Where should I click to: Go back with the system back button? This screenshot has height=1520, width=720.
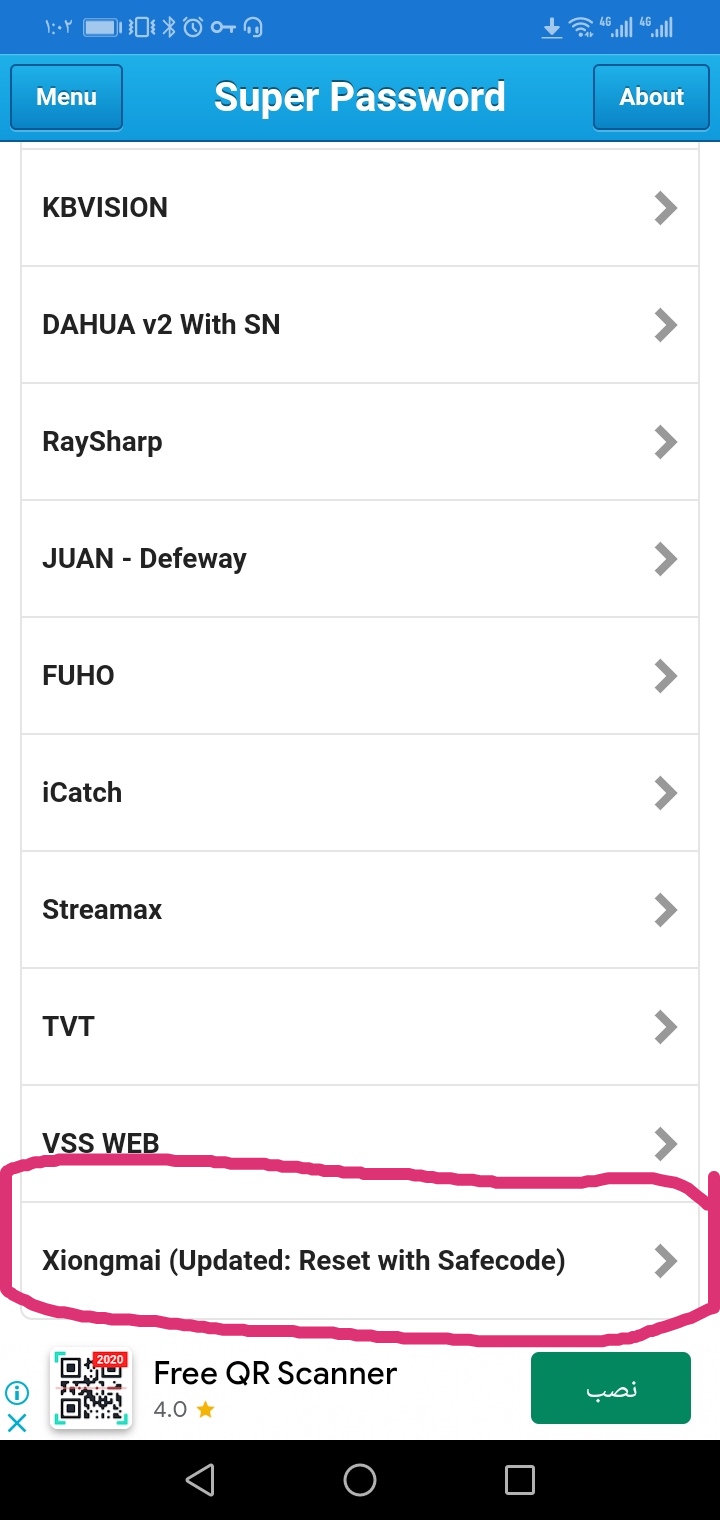point(200,1480)
